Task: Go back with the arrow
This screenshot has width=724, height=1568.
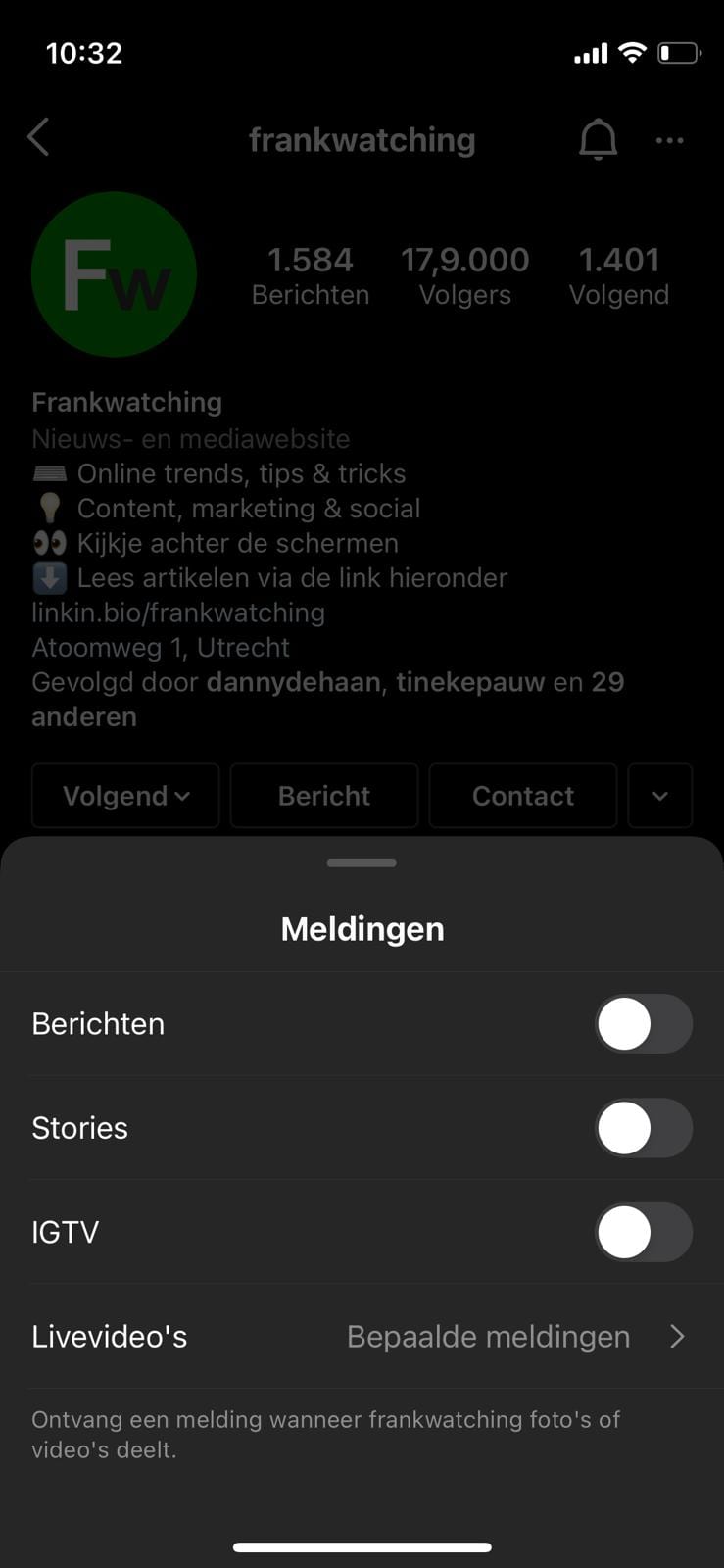Action: pyautogui.click(x=39, y=138)
